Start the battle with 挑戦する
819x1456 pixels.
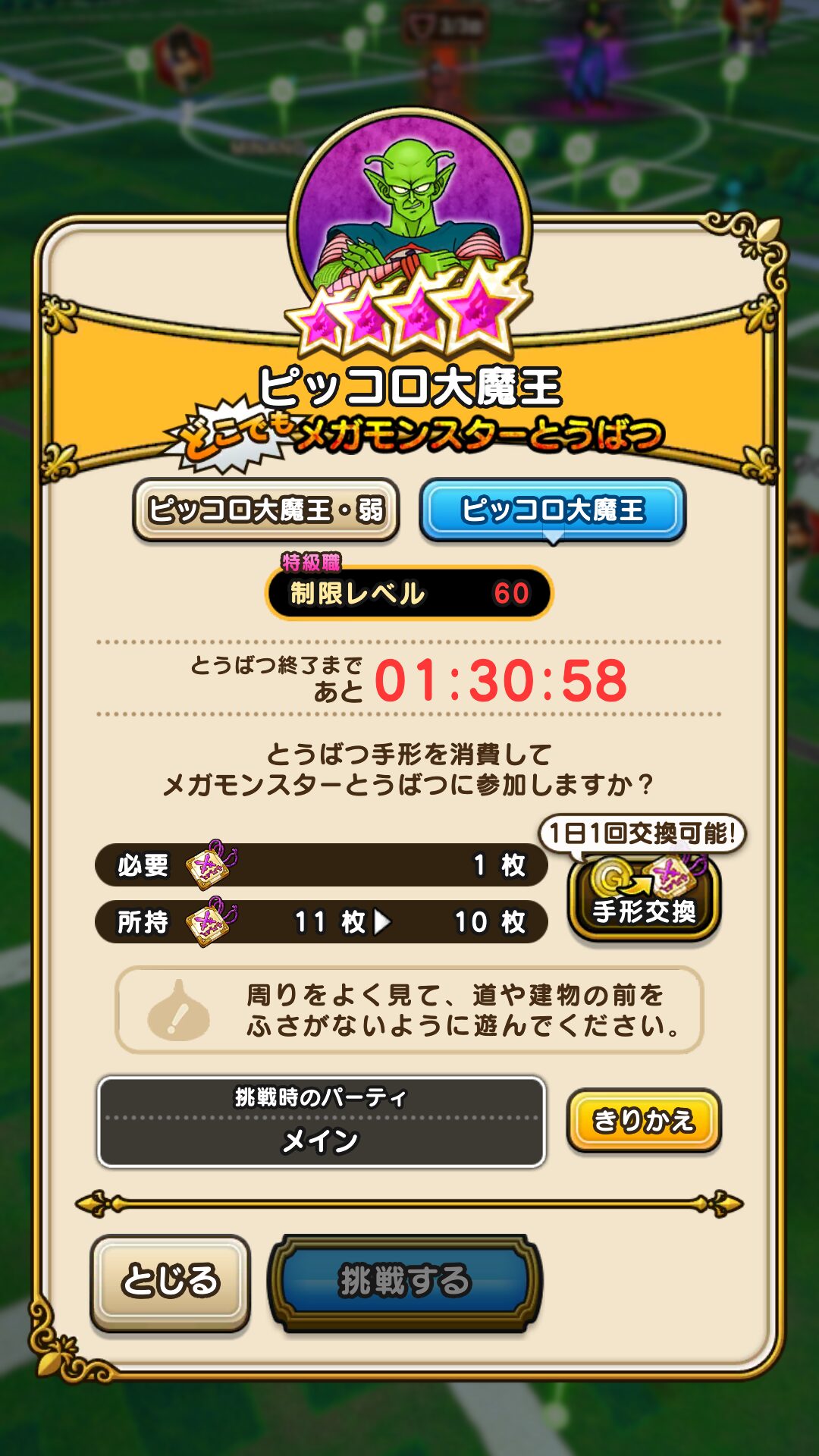tap(405, 1282)
